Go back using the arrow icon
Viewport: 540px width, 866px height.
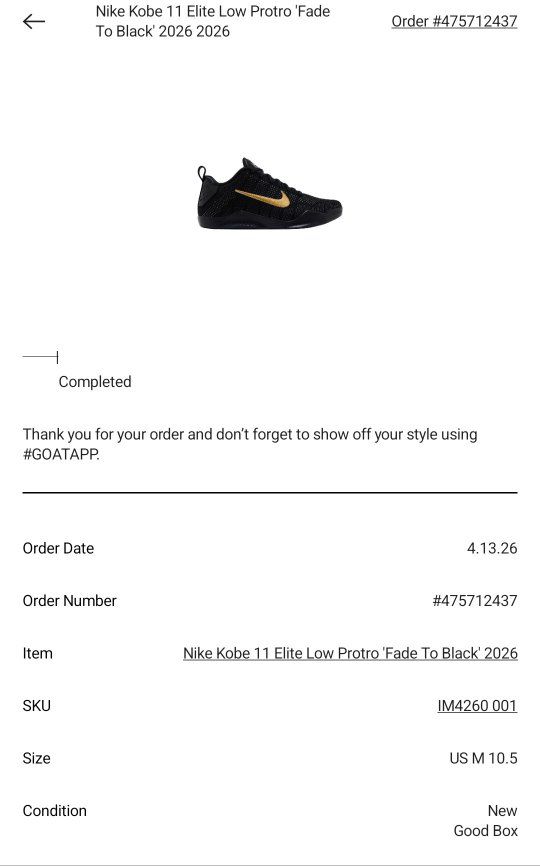coord(34,22)
